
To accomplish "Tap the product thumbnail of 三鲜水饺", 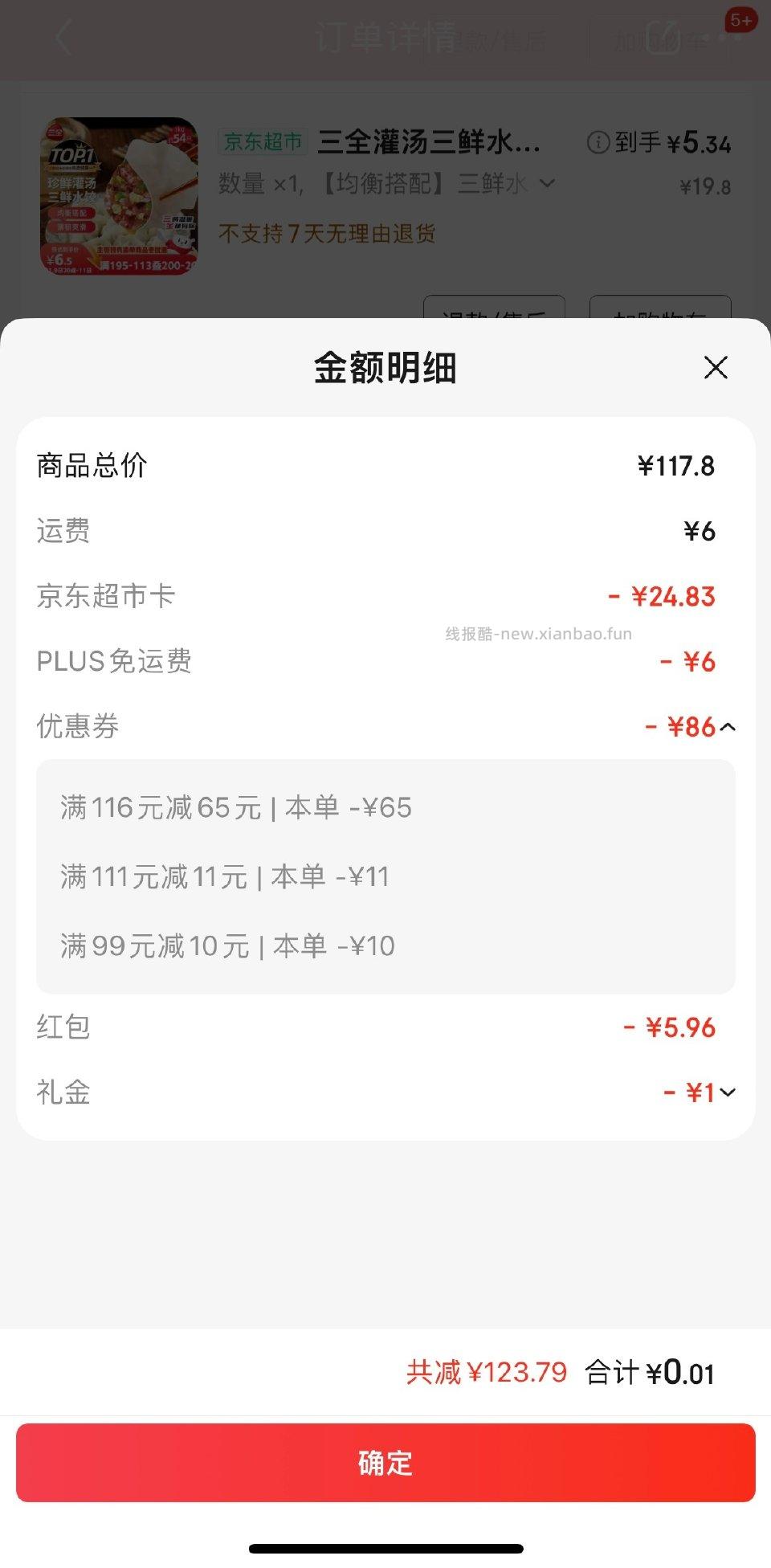I will (117, 196).
